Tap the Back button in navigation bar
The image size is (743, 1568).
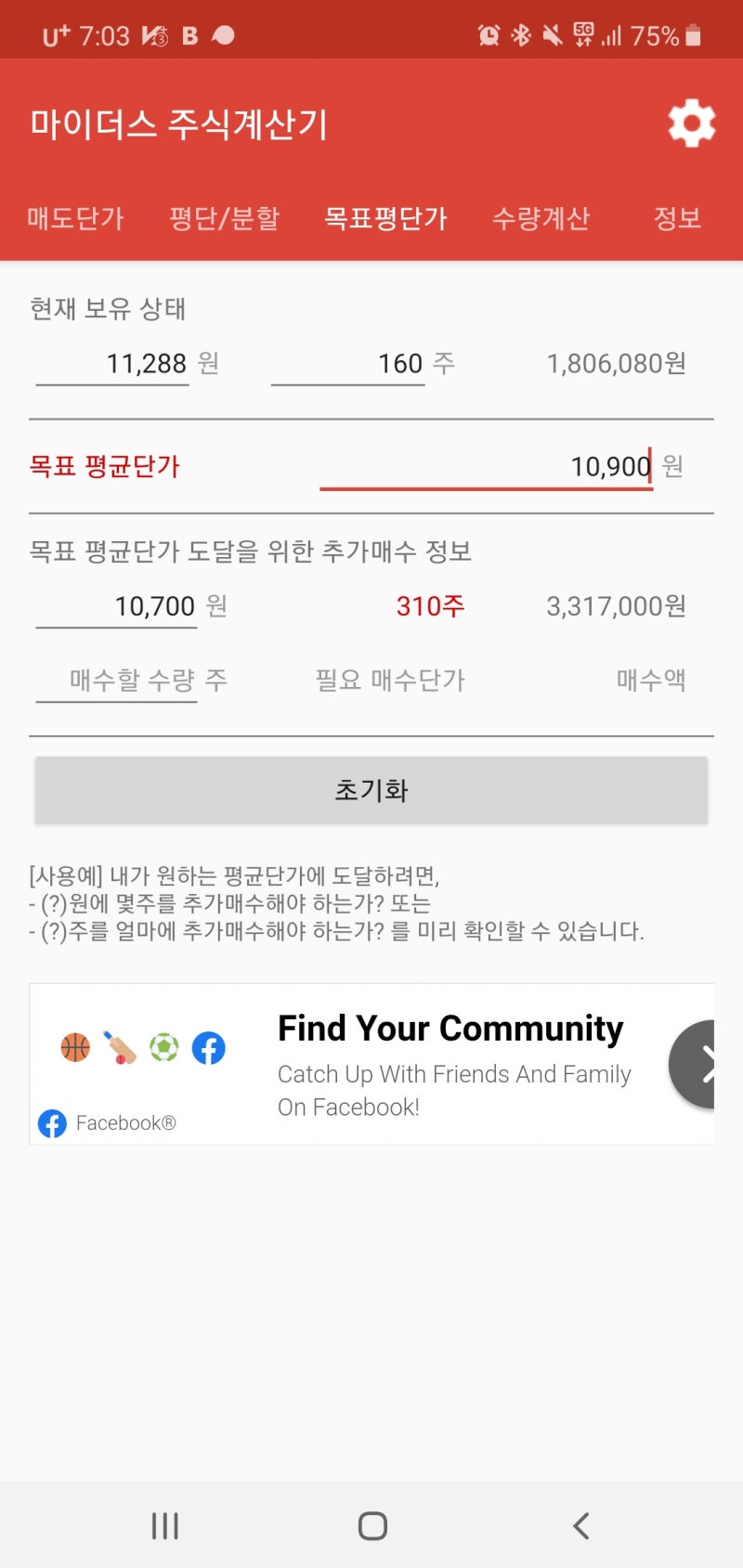tap(580, 1523)
